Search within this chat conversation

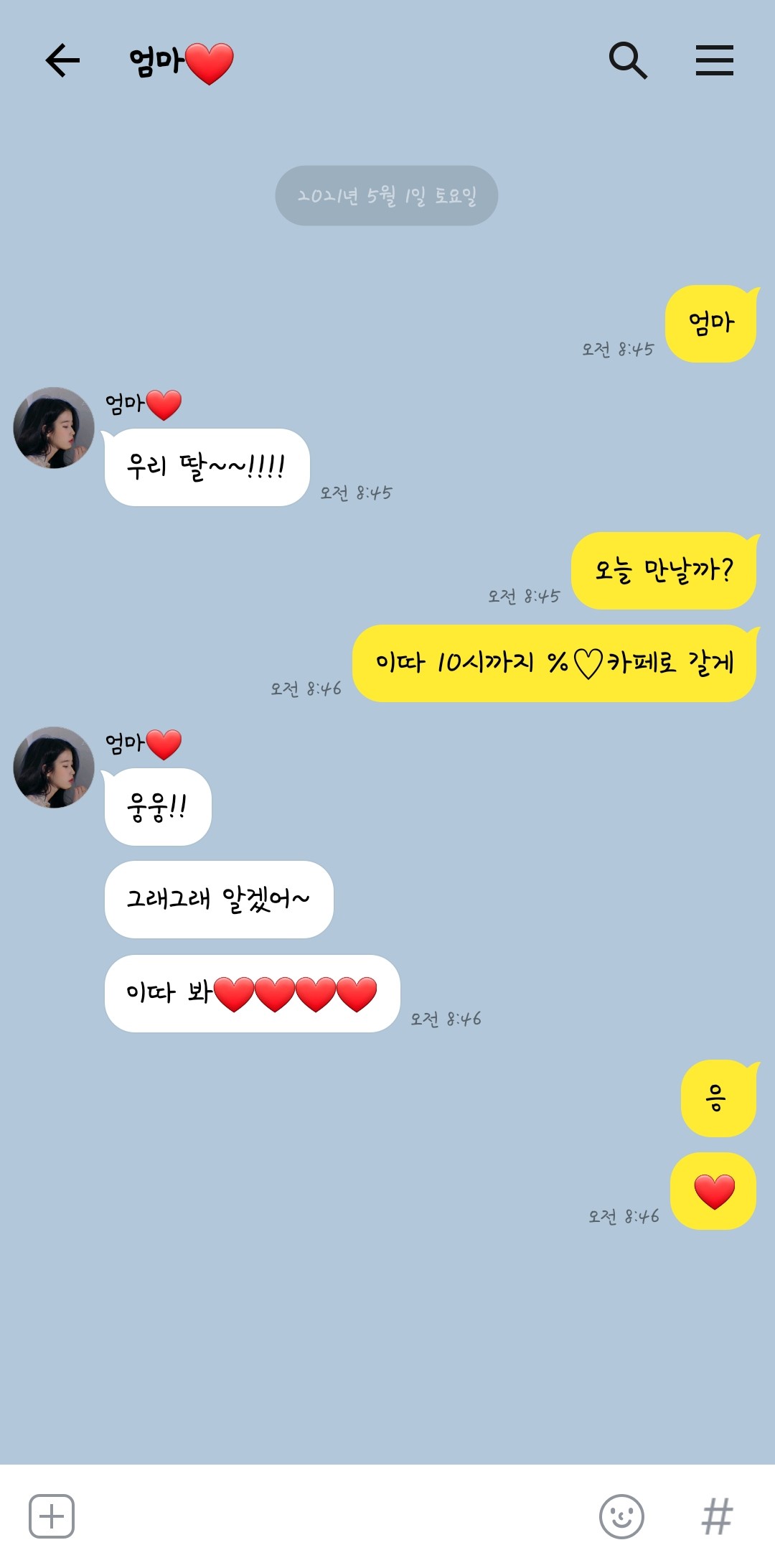[628, 60]
